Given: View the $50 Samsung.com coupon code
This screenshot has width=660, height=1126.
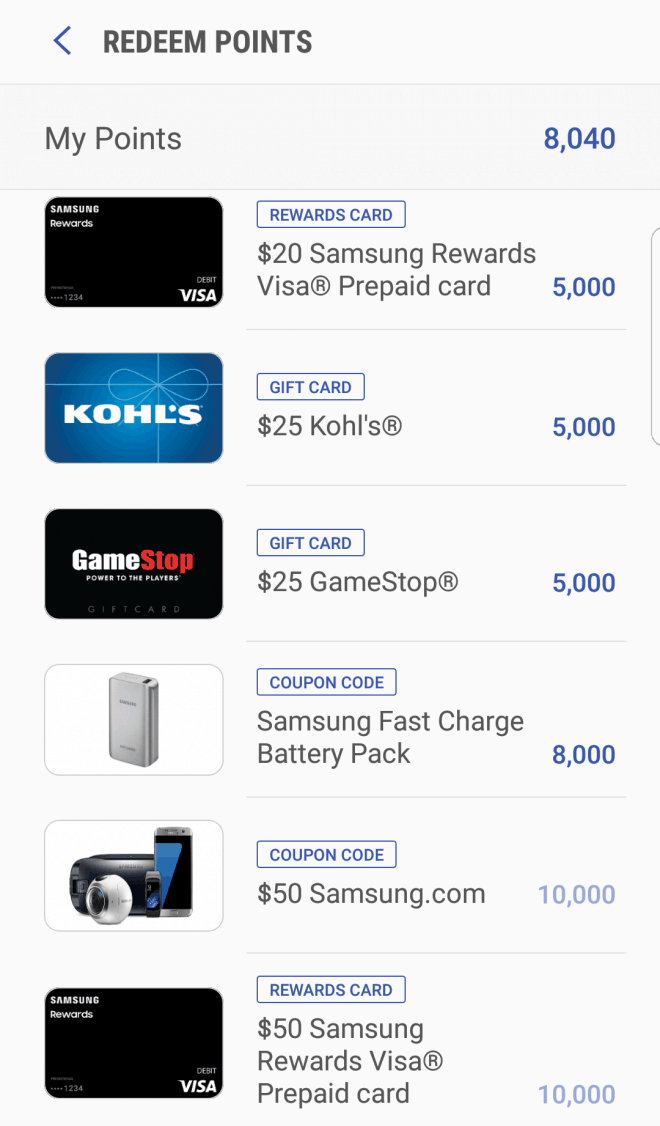Looking at the screenshot, I should 371,893.
